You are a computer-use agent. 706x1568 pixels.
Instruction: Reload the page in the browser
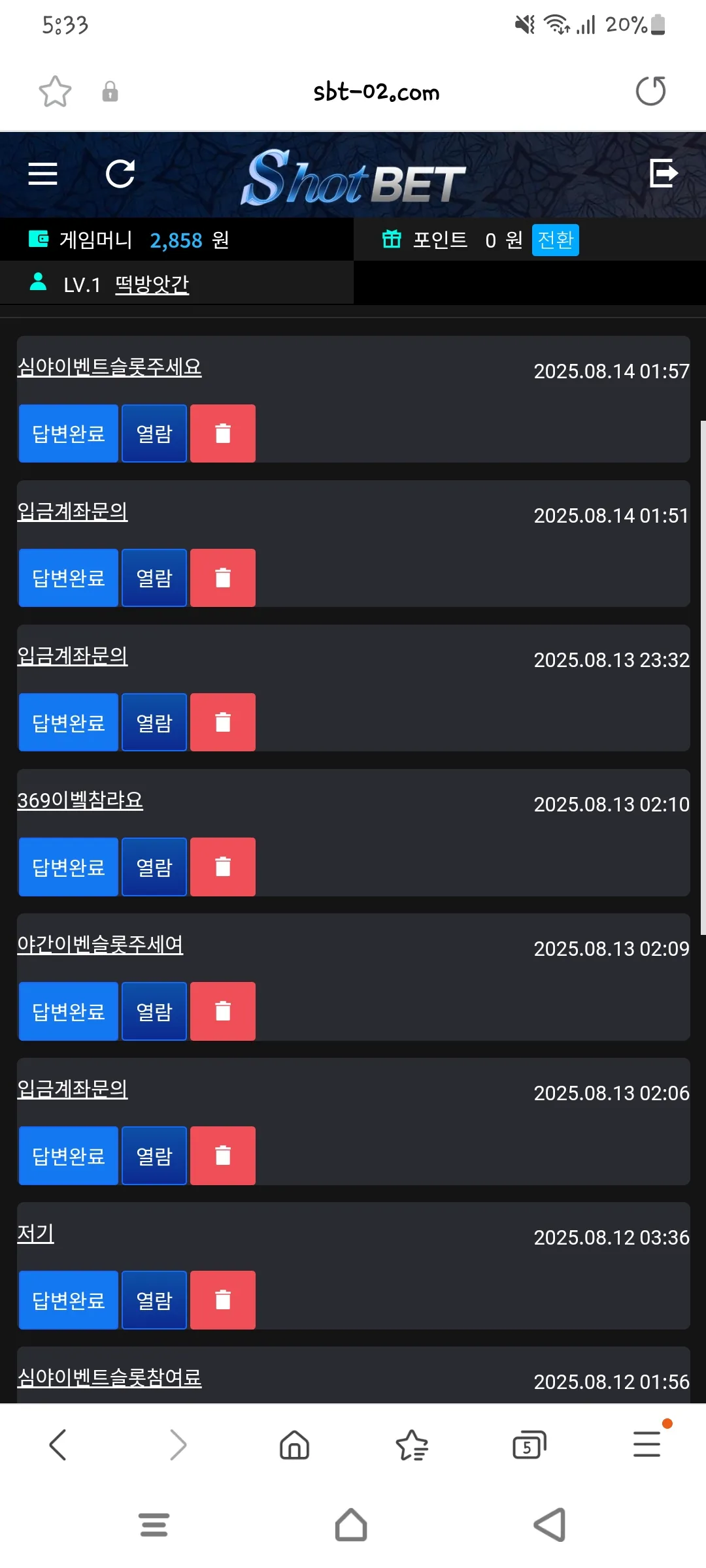click(x=650, y=91)
